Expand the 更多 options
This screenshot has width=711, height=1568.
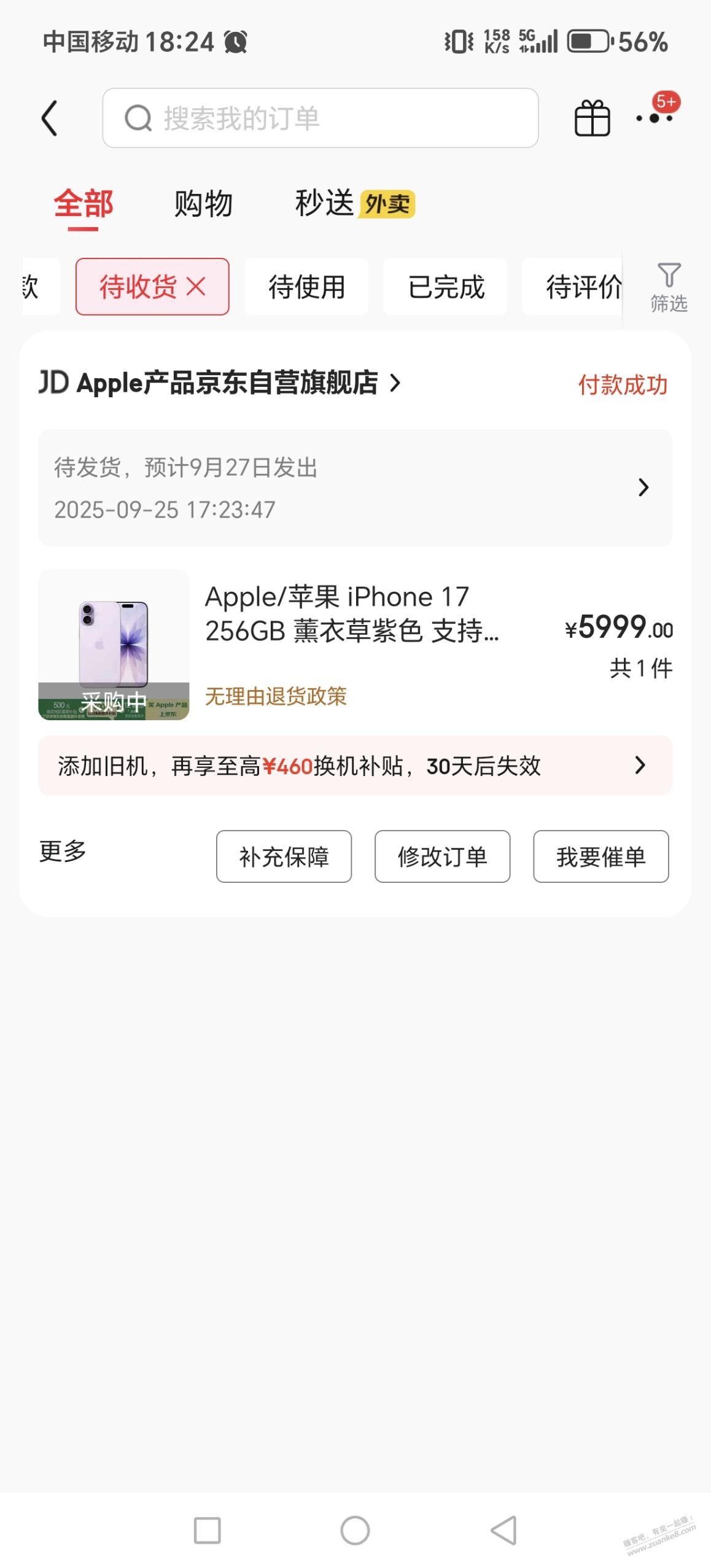coord(63,852)
